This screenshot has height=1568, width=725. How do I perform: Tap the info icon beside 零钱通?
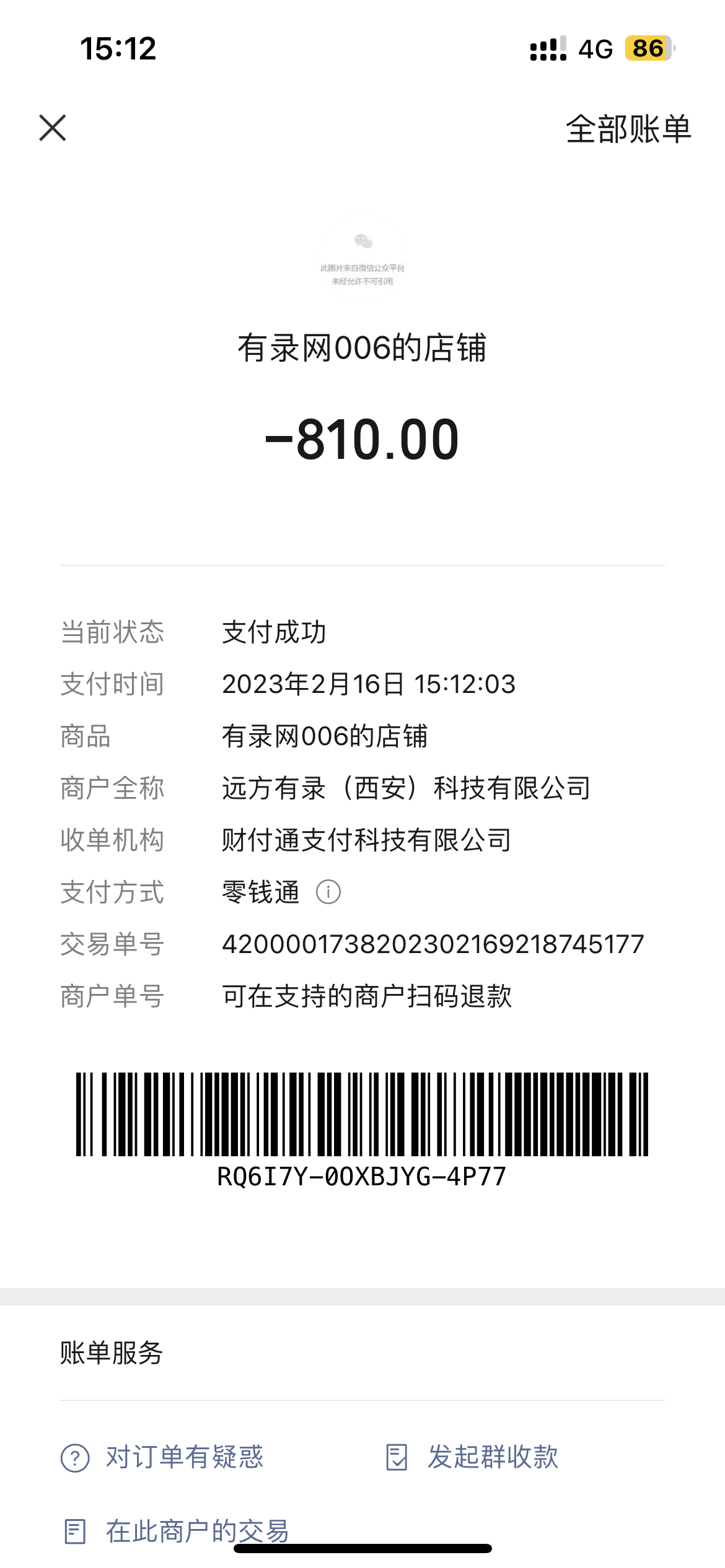[x=328, y=892]
